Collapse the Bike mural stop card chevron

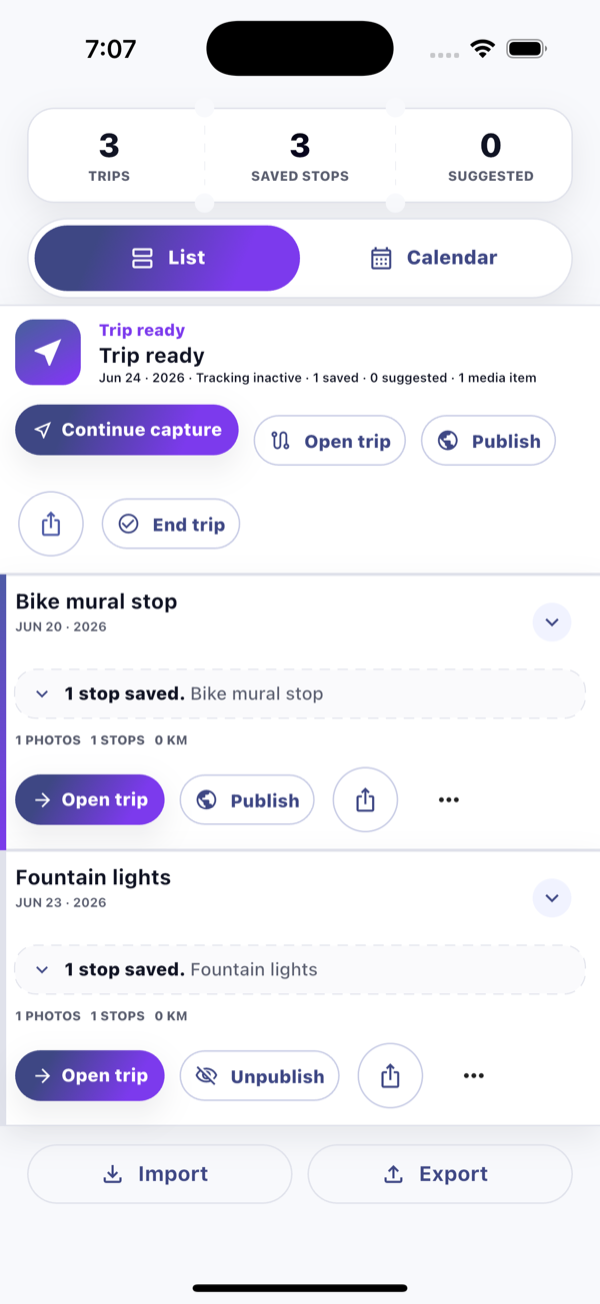coord(551,622)
